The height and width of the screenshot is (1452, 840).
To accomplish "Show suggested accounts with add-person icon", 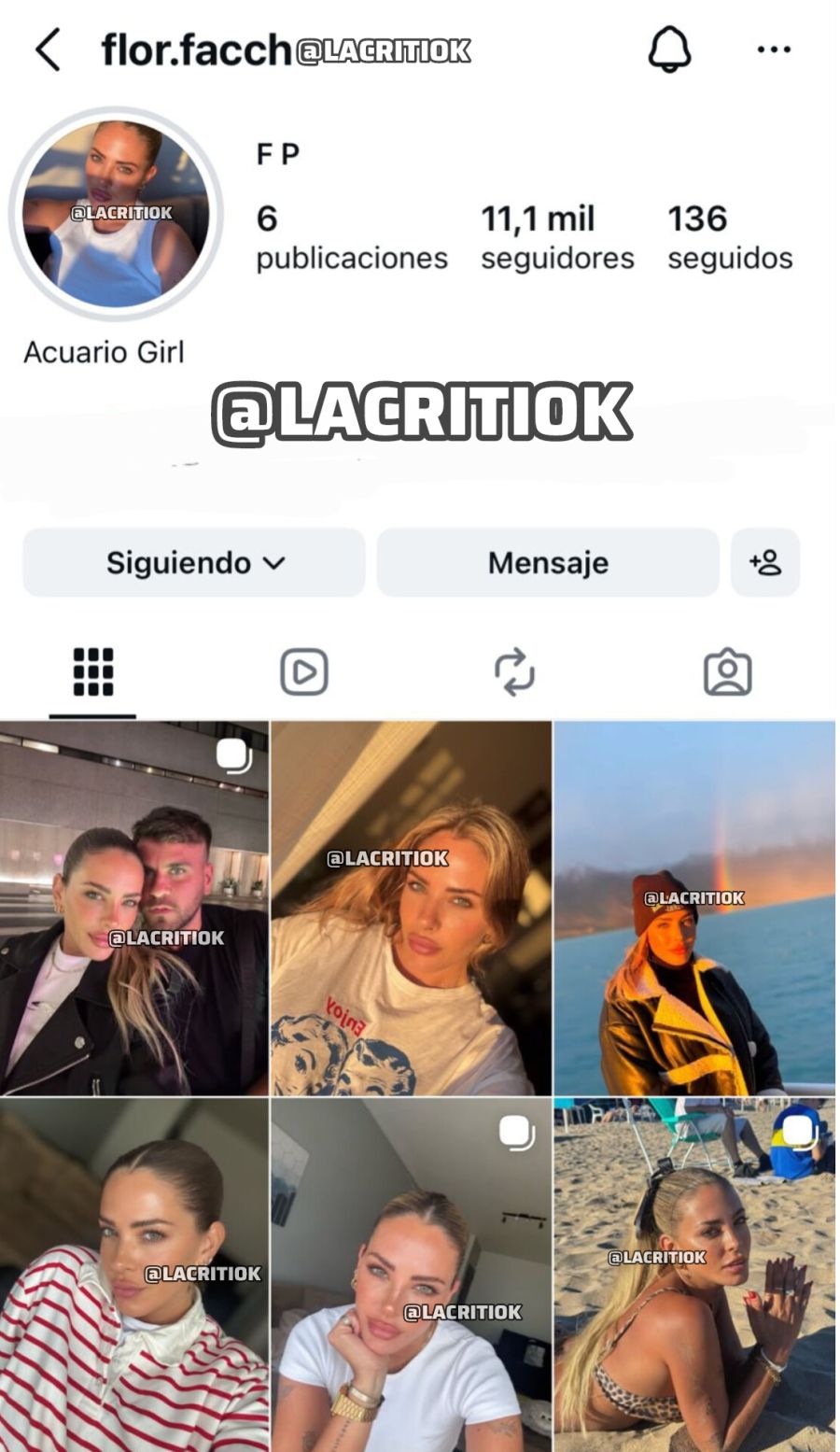I will pyautogui.click(x=765, y=563).
